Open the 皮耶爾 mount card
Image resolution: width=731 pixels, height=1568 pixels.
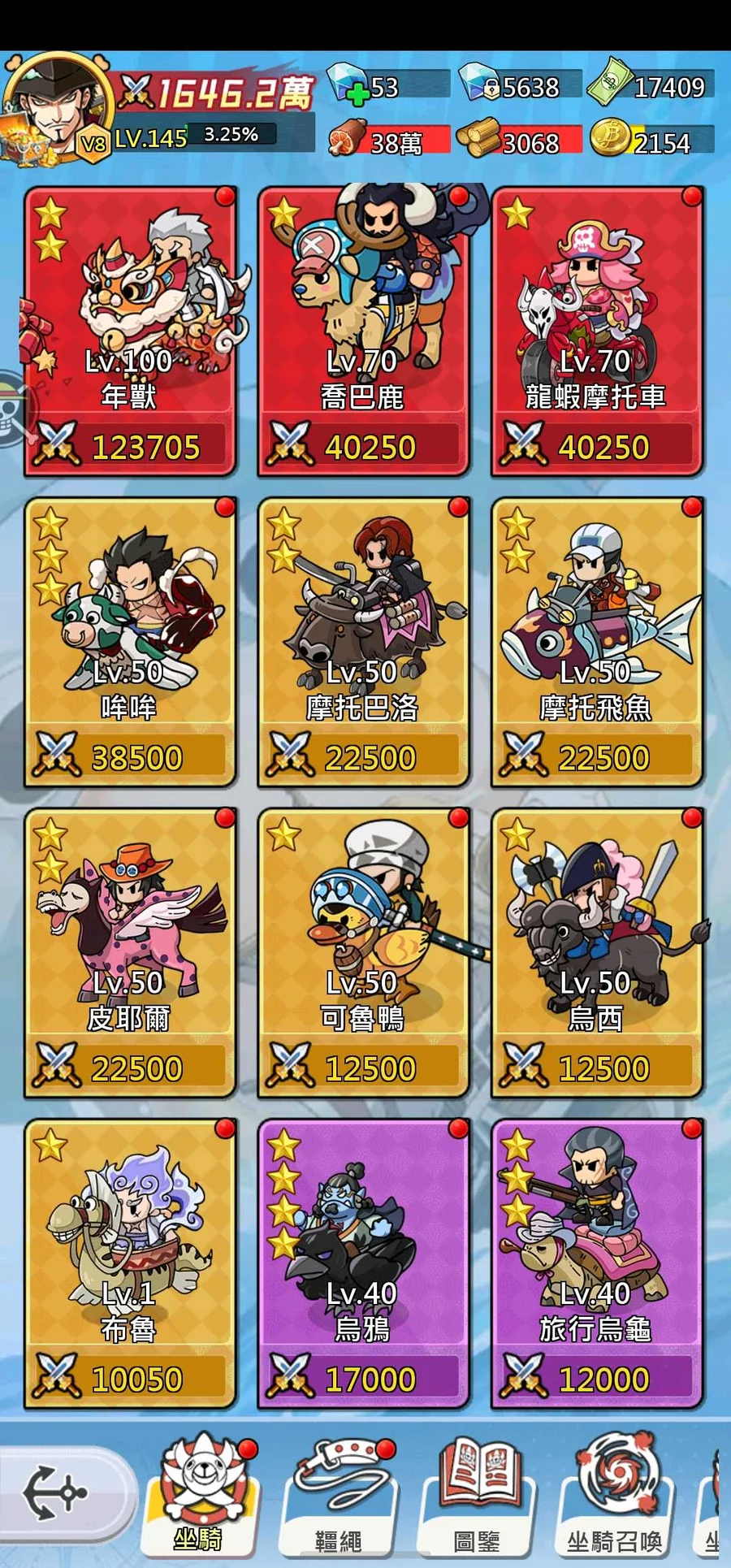131,953
